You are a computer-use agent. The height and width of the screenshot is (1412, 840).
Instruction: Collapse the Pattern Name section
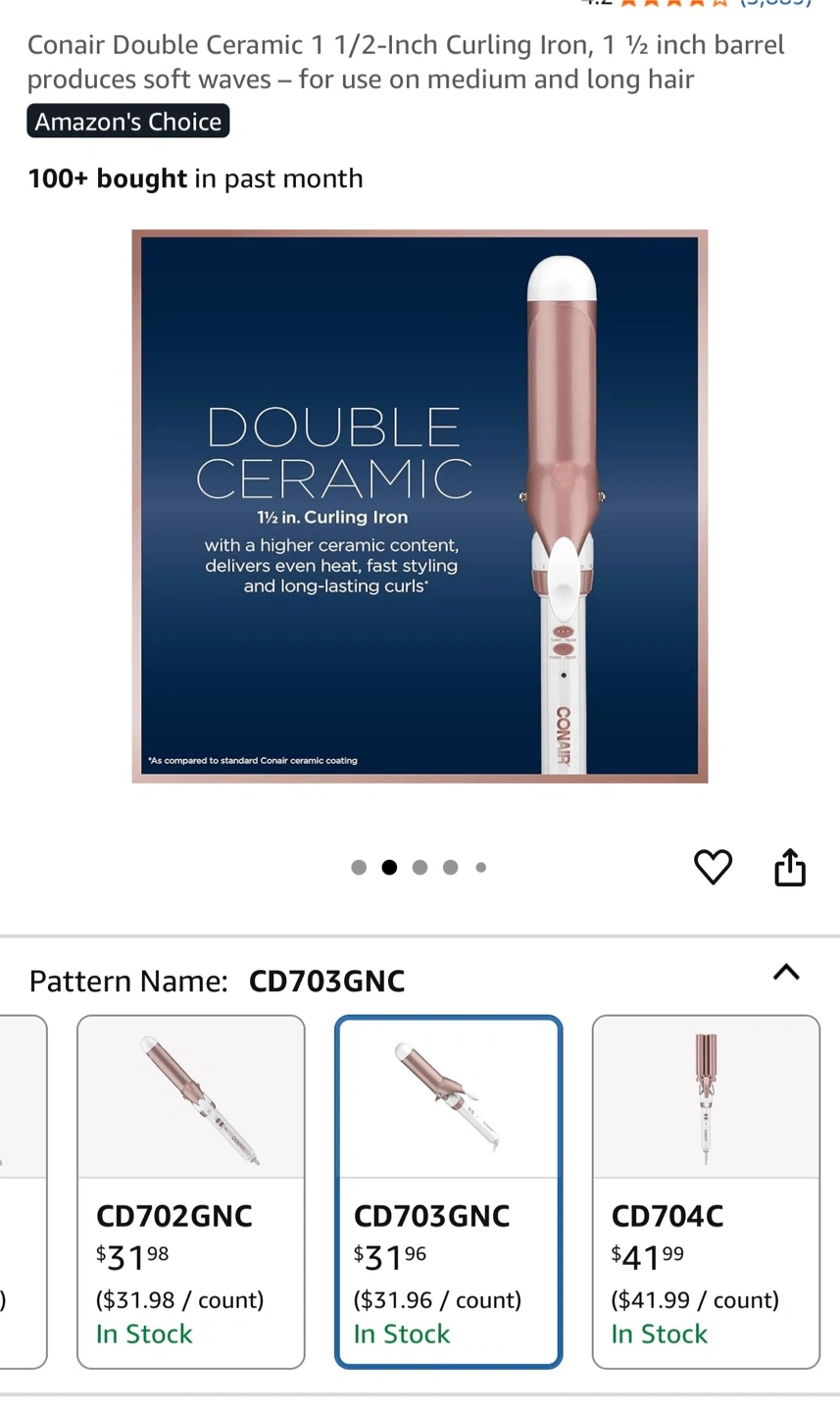point(786,973)
